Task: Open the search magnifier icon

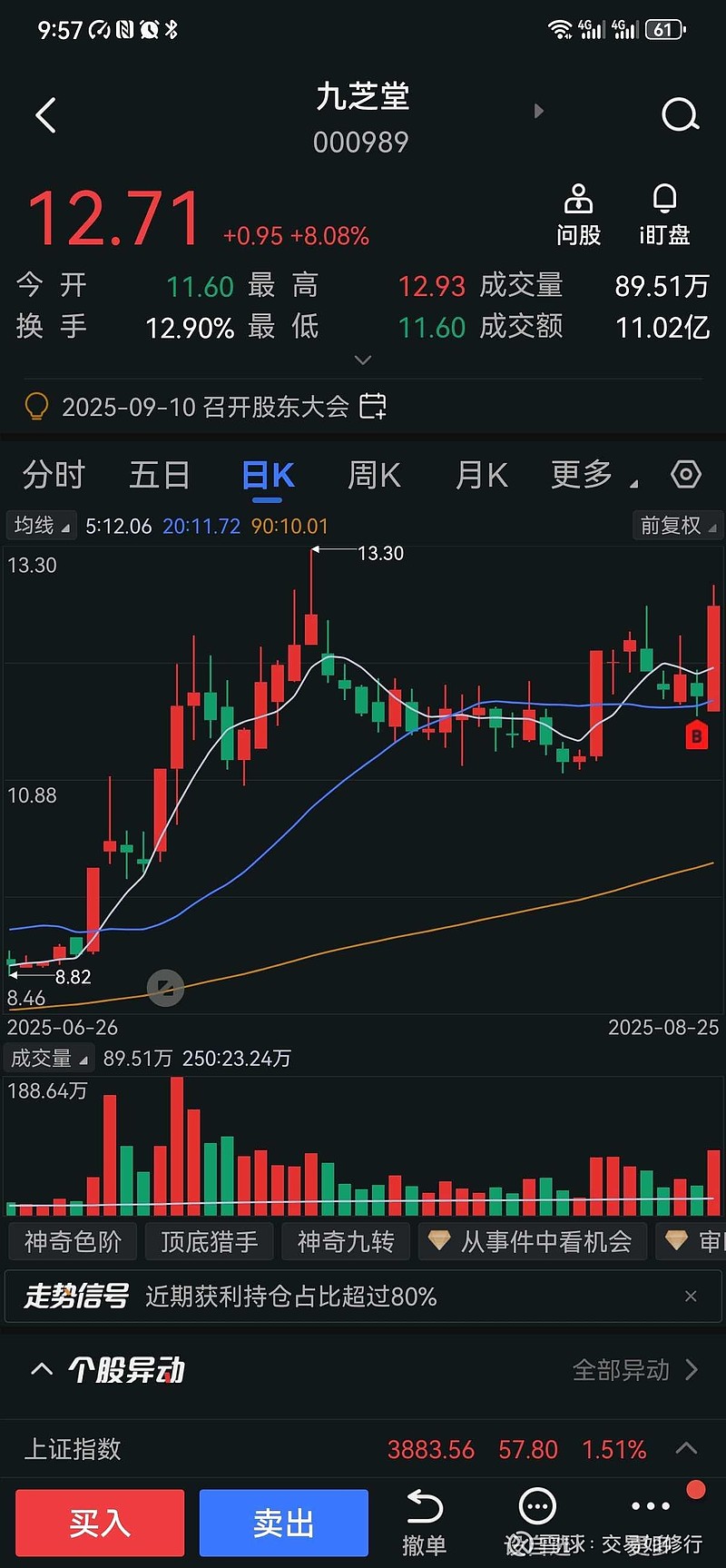Action: (x=680, y=115)
